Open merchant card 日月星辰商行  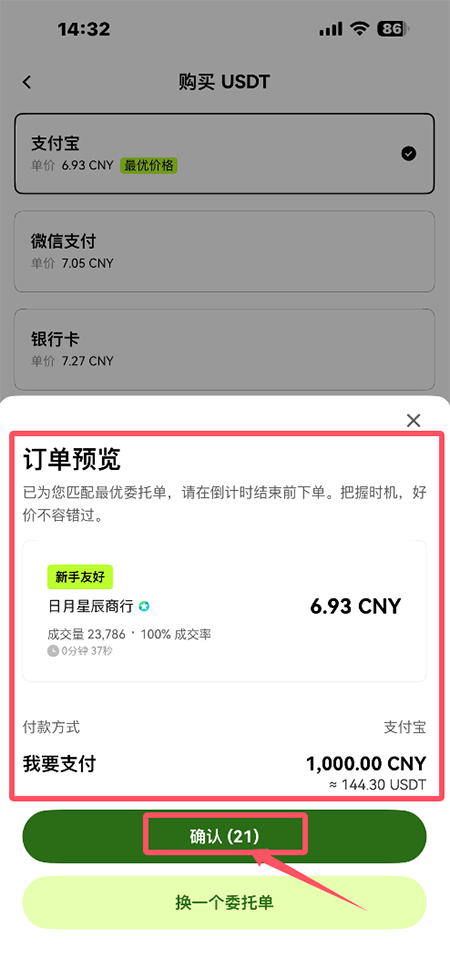225,611
